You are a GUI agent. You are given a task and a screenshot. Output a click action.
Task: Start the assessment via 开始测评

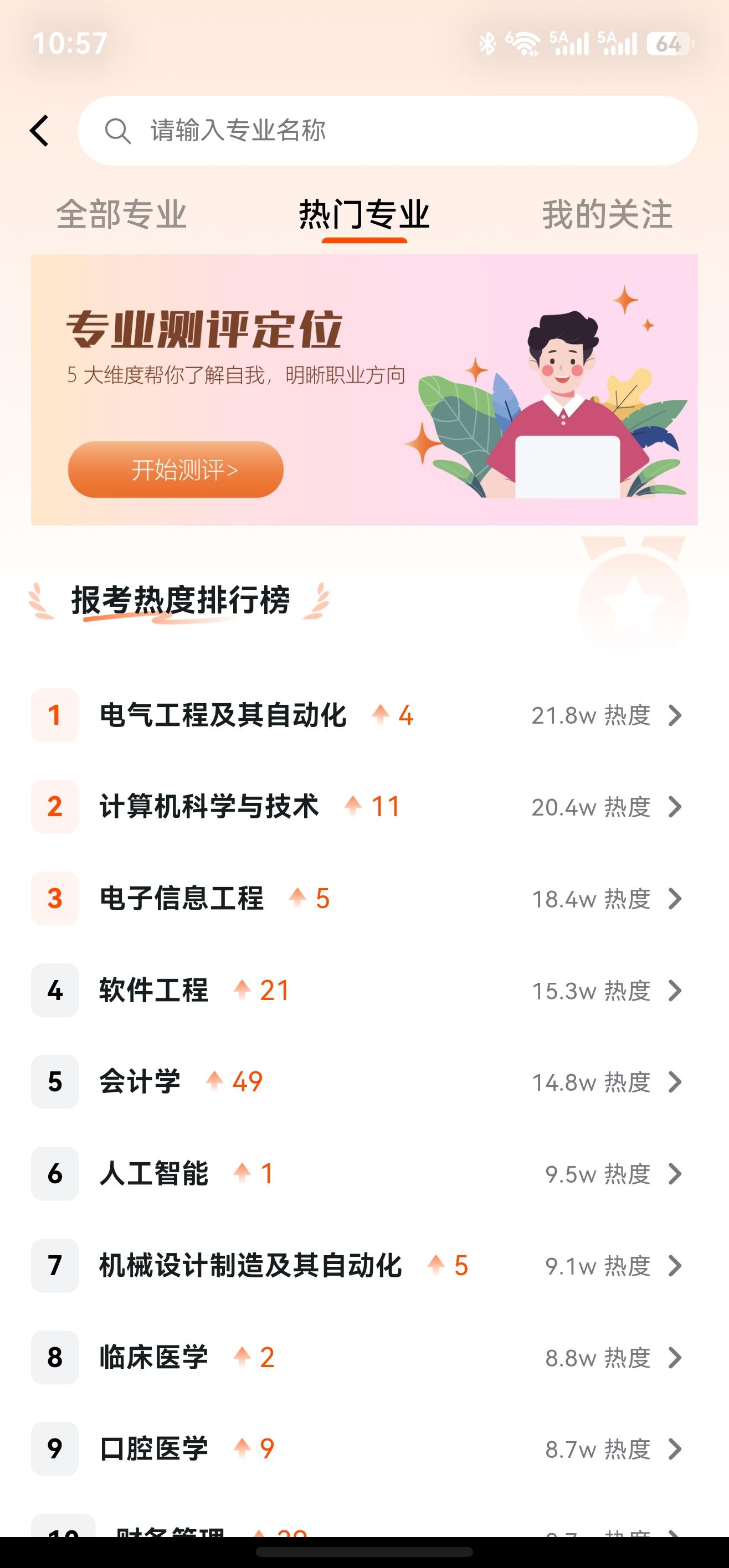pos(176,470)
